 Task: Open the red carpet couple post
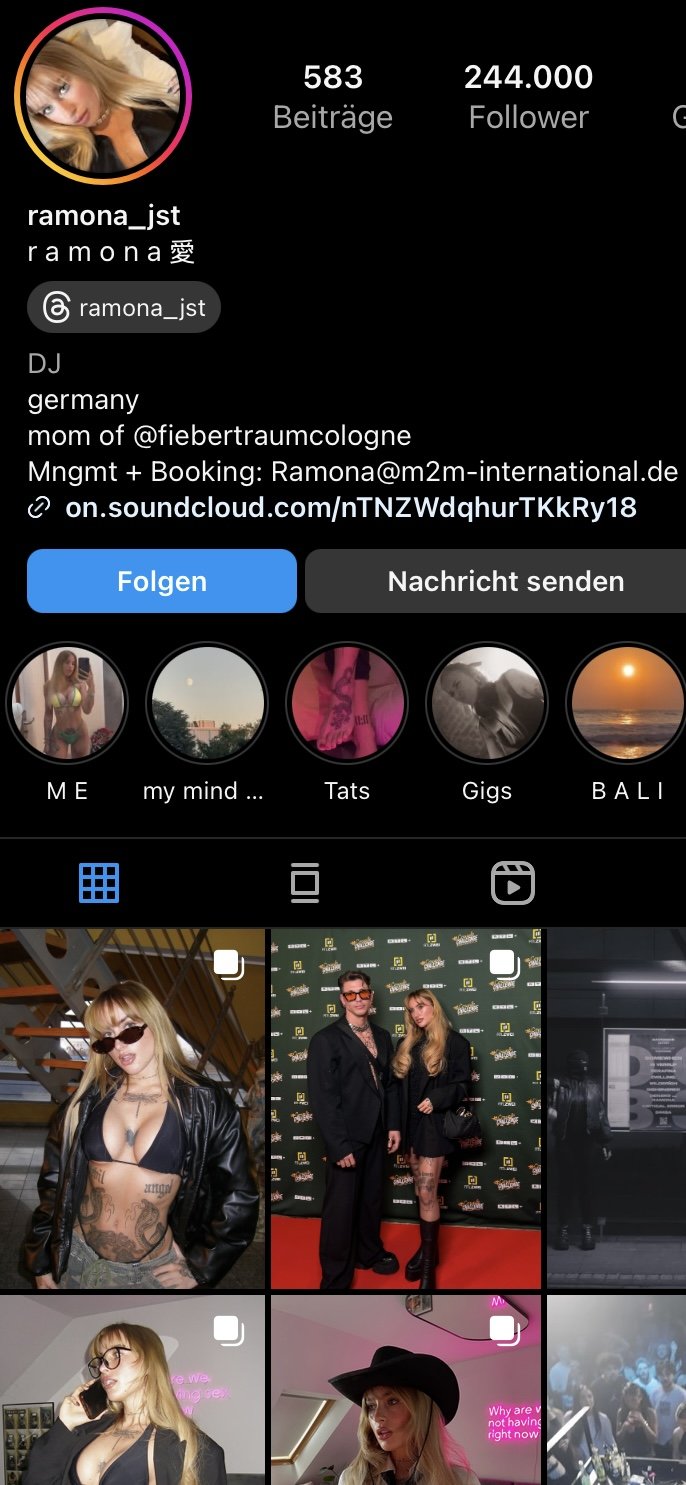pos(406,1108)
